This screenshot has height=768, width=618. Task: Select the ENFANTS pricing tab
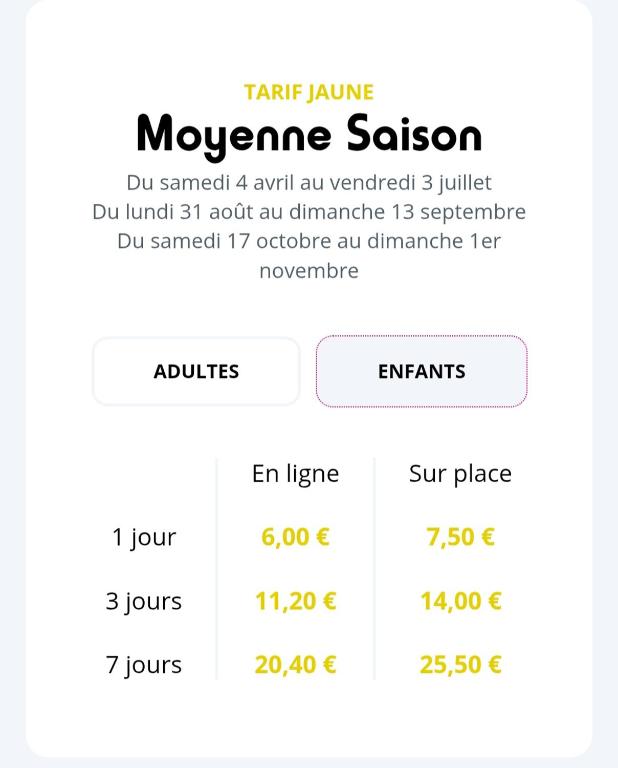pos(422,371)
